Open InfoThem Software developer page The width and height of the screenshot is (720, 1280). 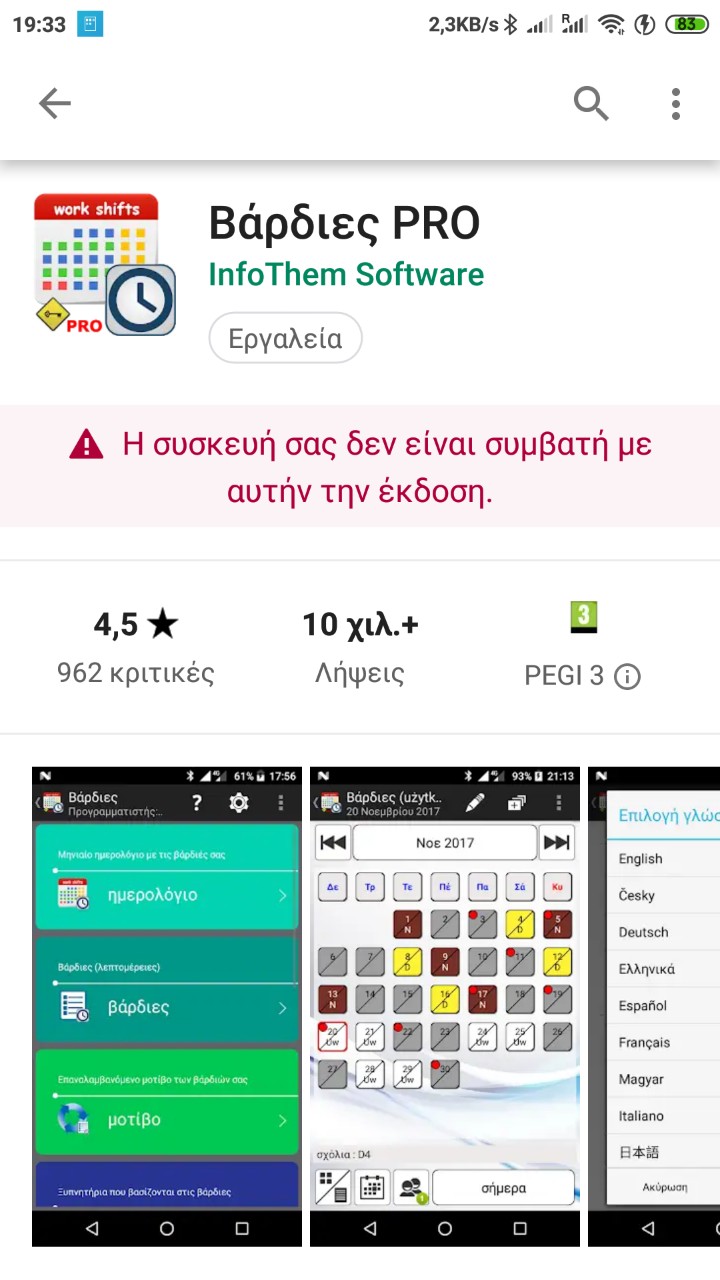[346, 274]
